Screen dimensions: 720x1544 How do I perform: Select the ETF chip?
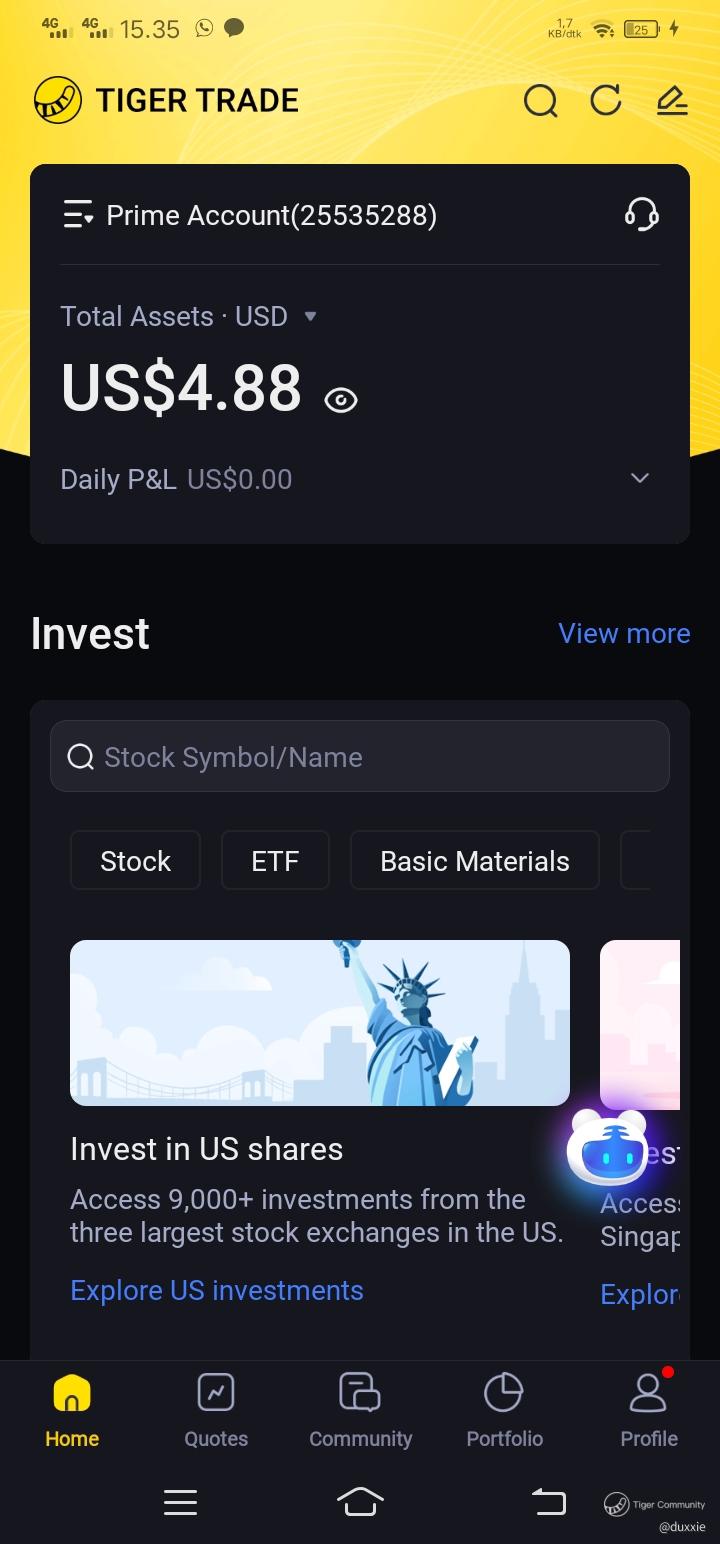275,861
